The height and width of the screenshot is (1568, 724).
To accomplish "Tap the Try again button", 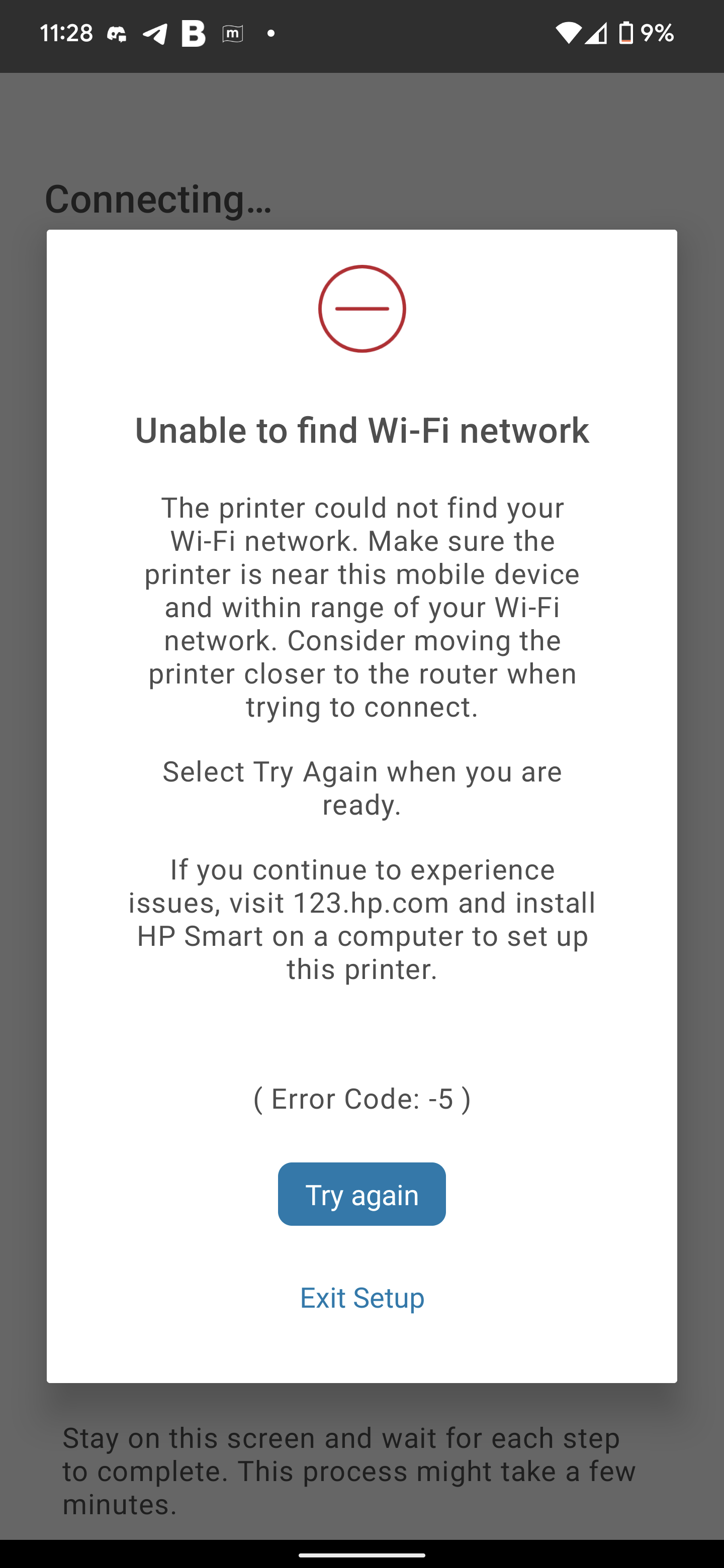I will click(x=361, y=1194).
